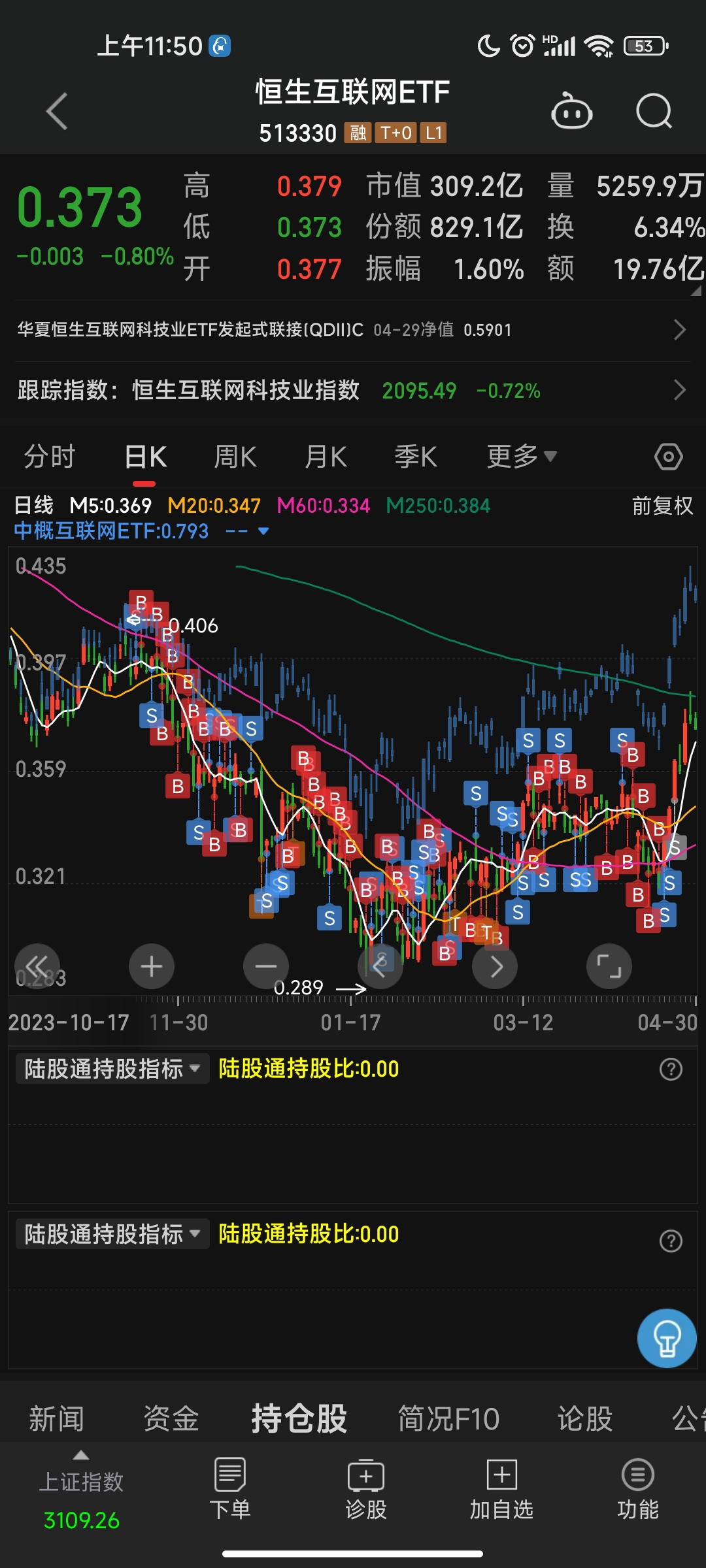Change the 前复权 price adjustment mode

[x=662, y=506]
